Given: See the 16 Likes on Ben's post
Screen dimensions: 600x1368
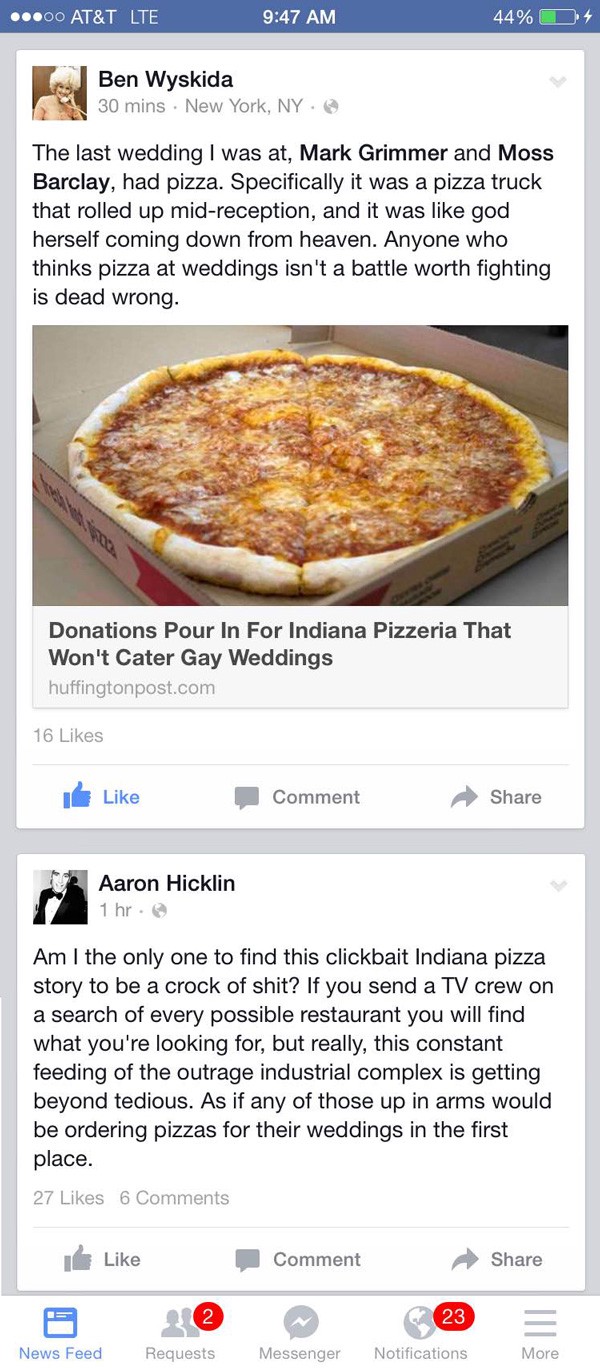Looking at the screenshot, I should [68, 735].
